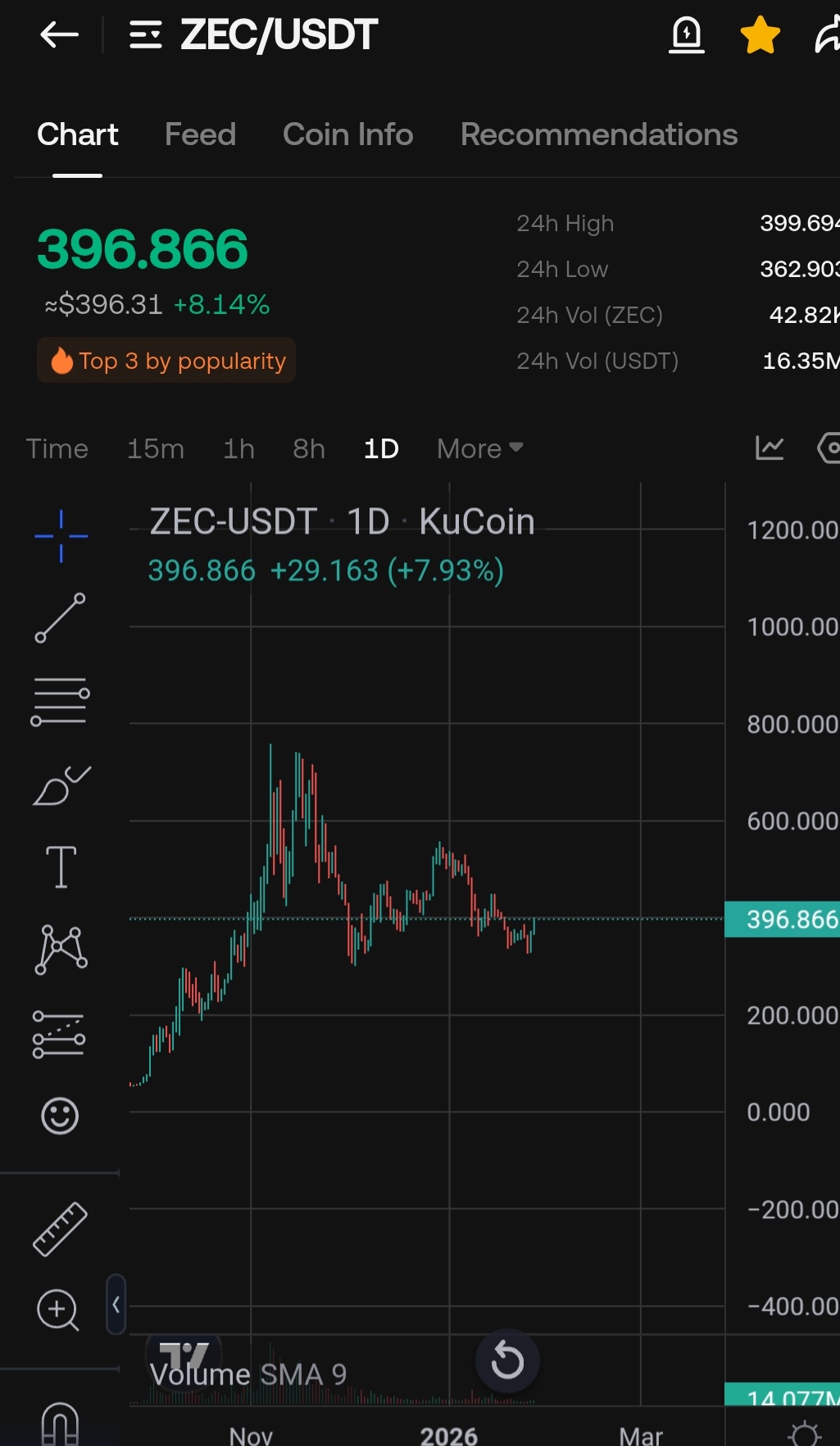
Task: Select the 1h interval
Action: pyautogui.click(x=238, y=448)
